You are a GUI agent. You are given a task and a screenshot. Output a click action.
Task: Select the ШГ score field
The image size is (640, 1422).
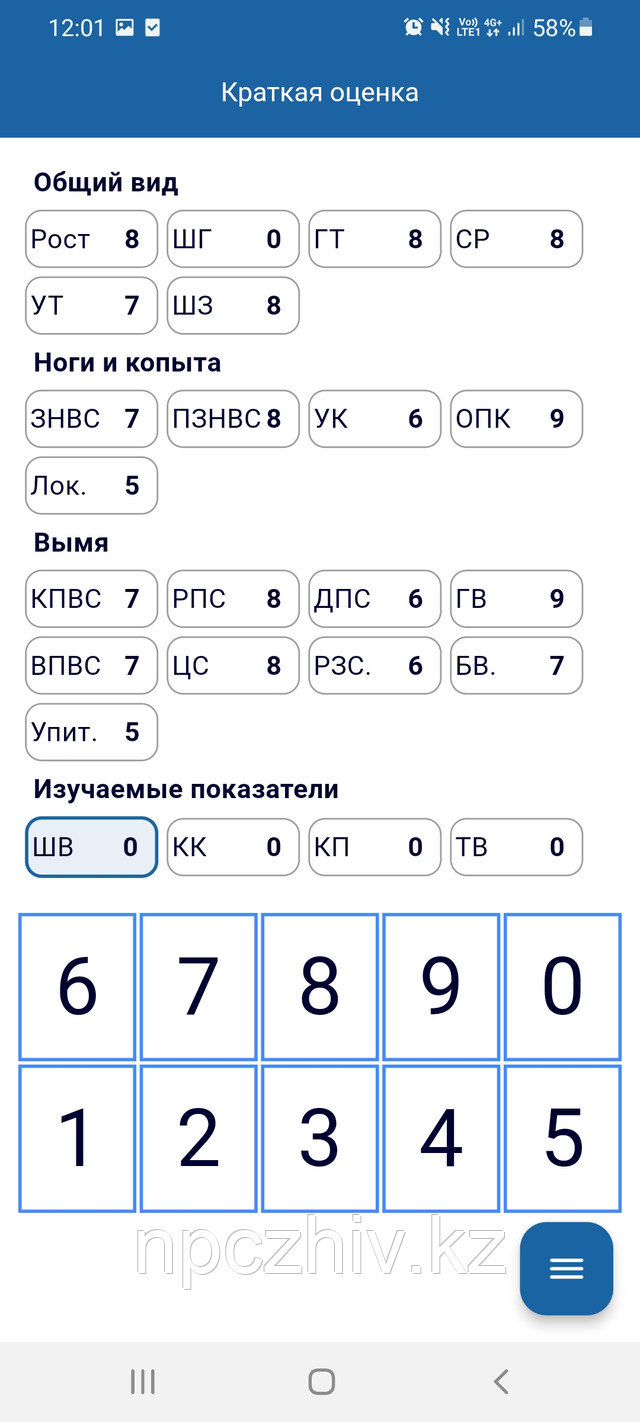(x=233, y=239)
